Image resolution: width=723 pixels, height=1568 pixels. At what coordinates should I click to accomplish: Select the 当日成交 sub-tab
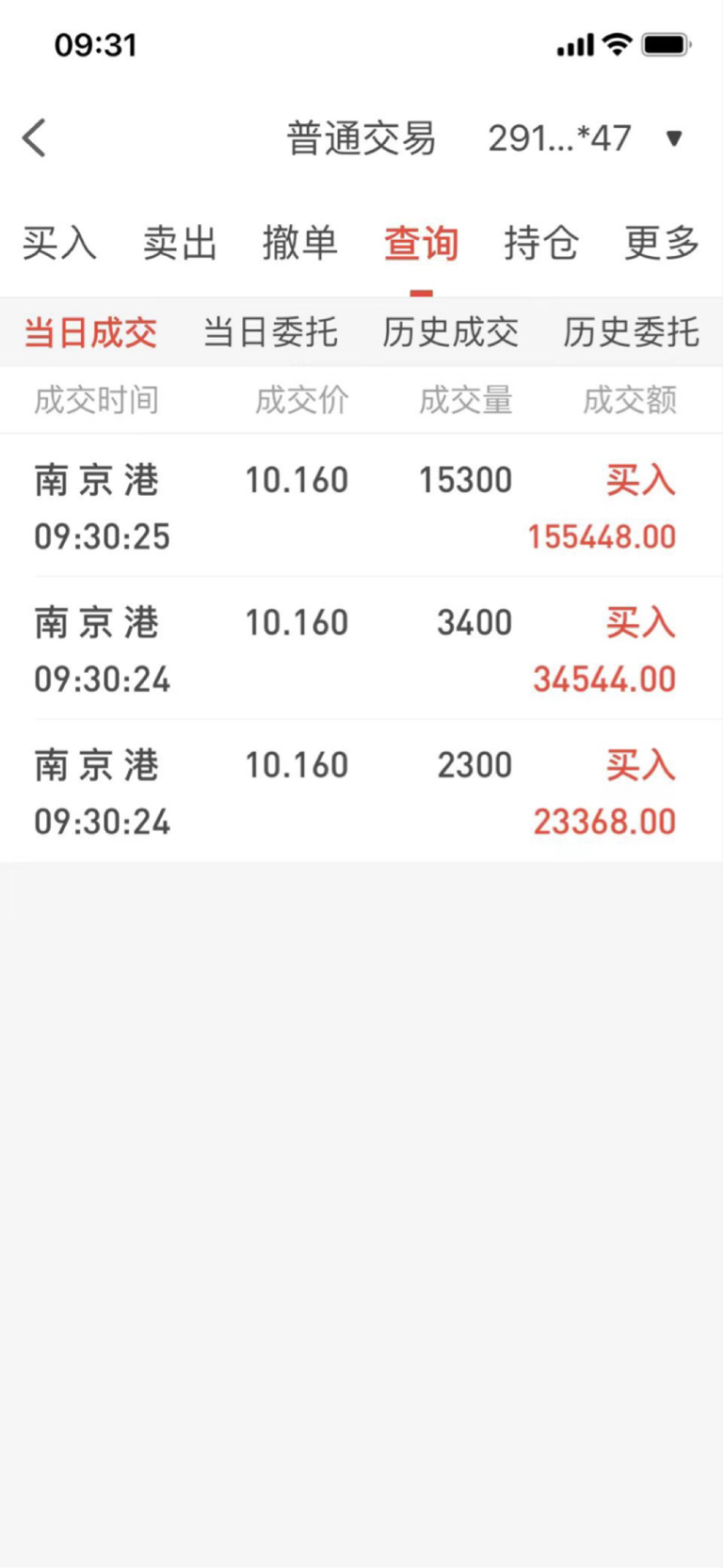pos(90,332)
